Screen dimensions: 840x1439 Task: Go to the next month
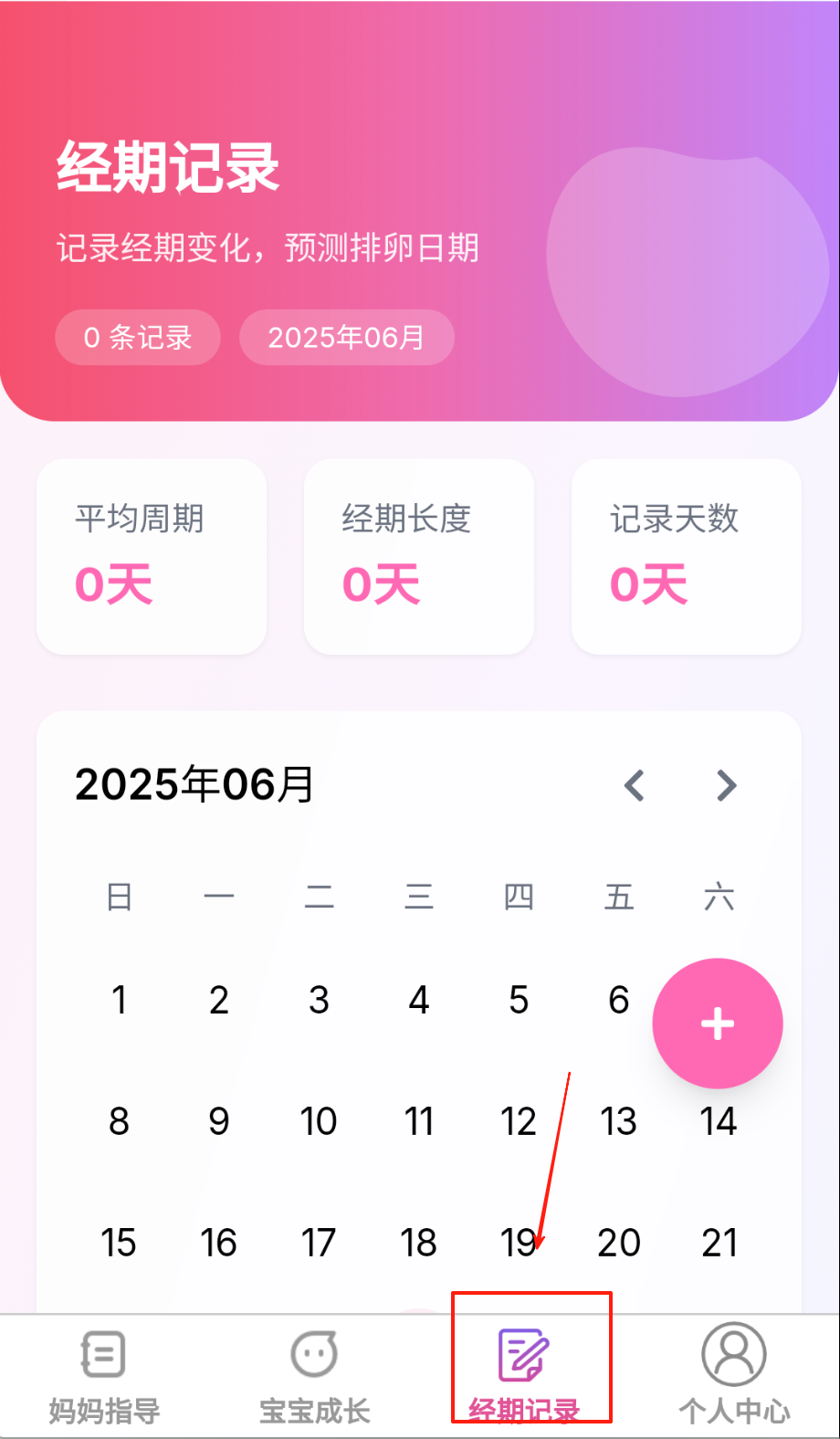pos(727,785)
